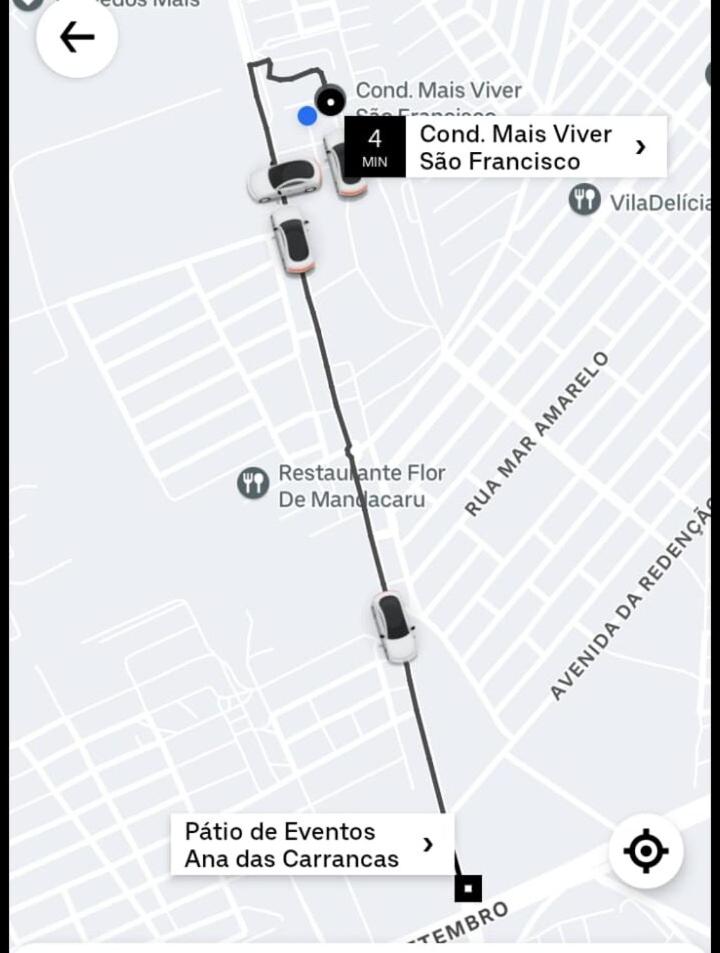Open the Cond. Mais Viver São Francisco pickup label

point(506,147)
